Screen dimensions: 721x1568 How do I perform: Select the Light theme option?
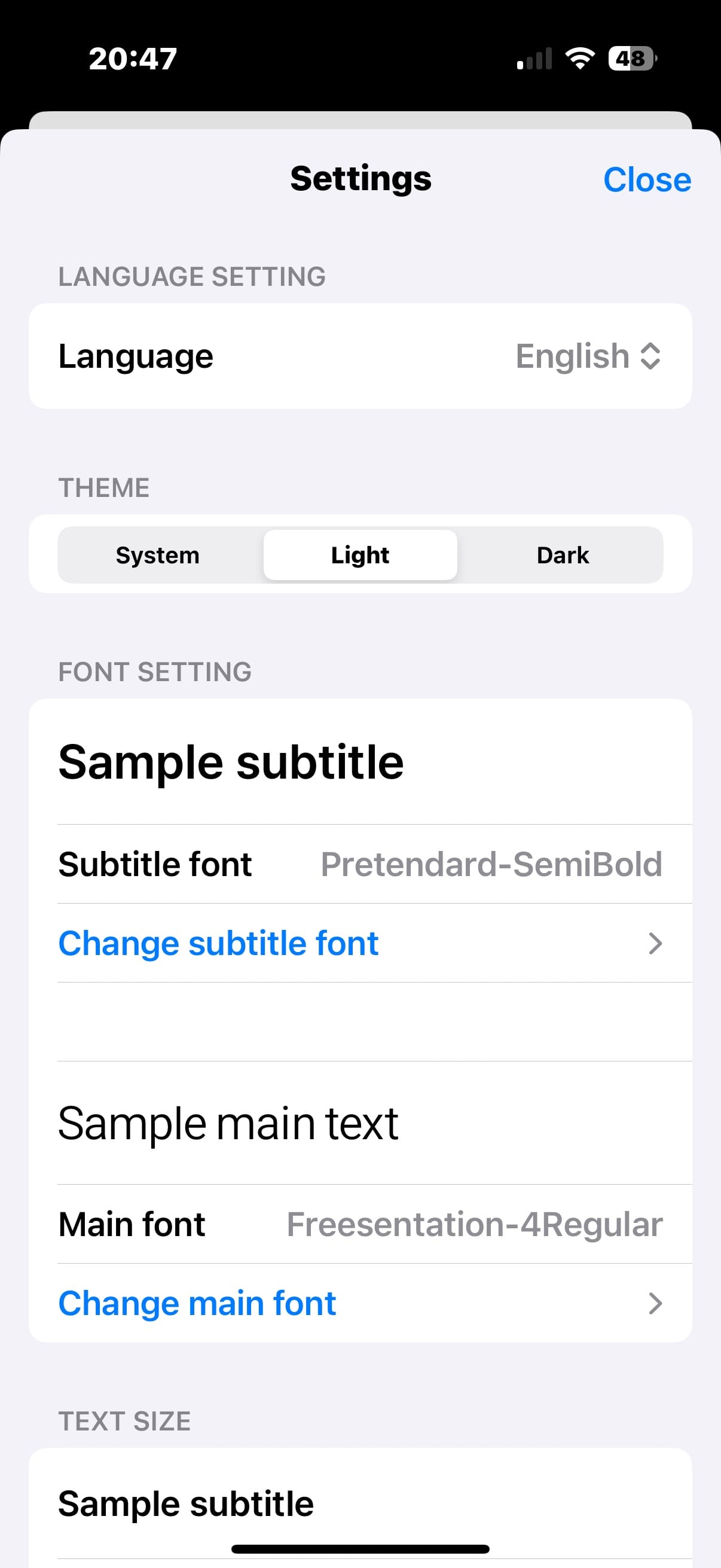pos(360,555)
